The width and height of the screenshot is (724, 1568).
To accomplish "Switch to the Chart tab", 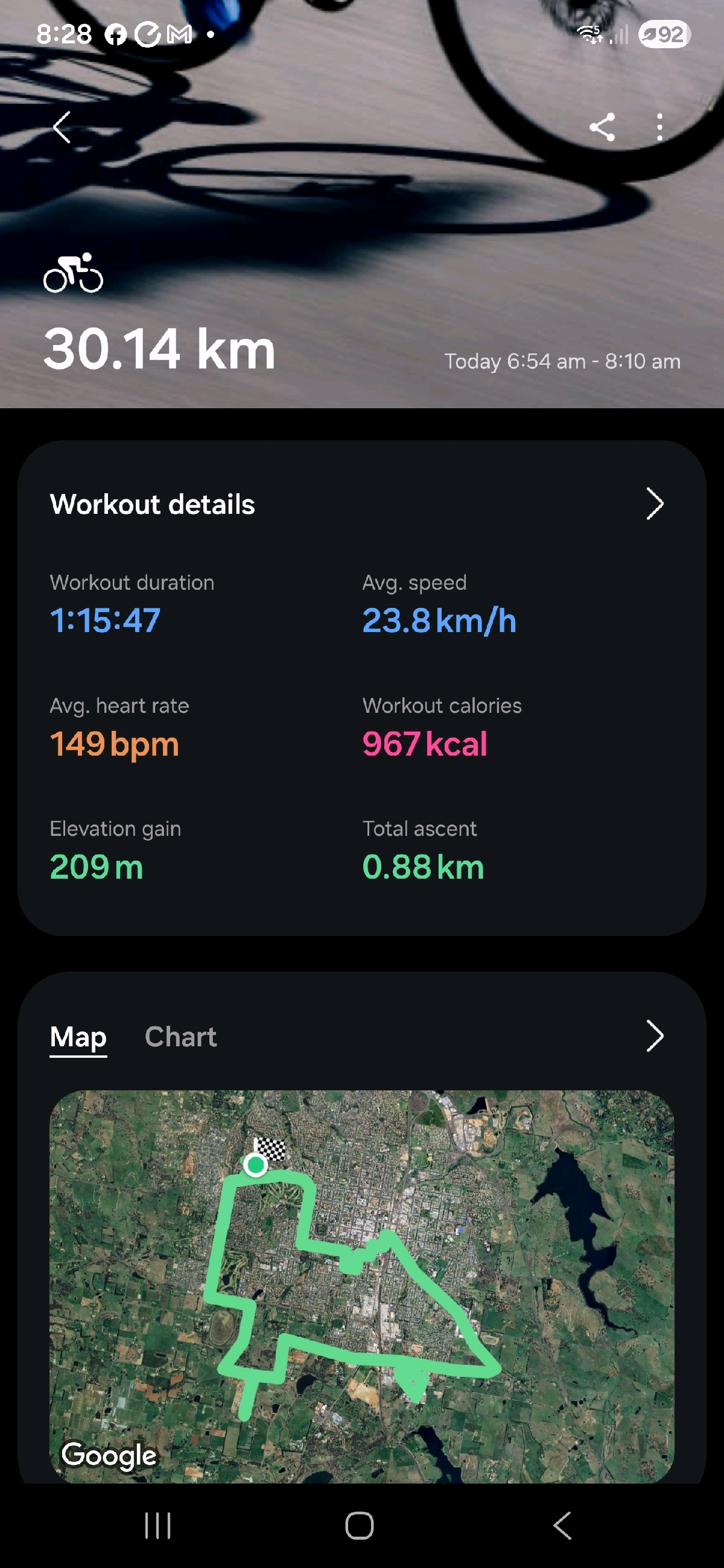I will tap(180, 1037).
